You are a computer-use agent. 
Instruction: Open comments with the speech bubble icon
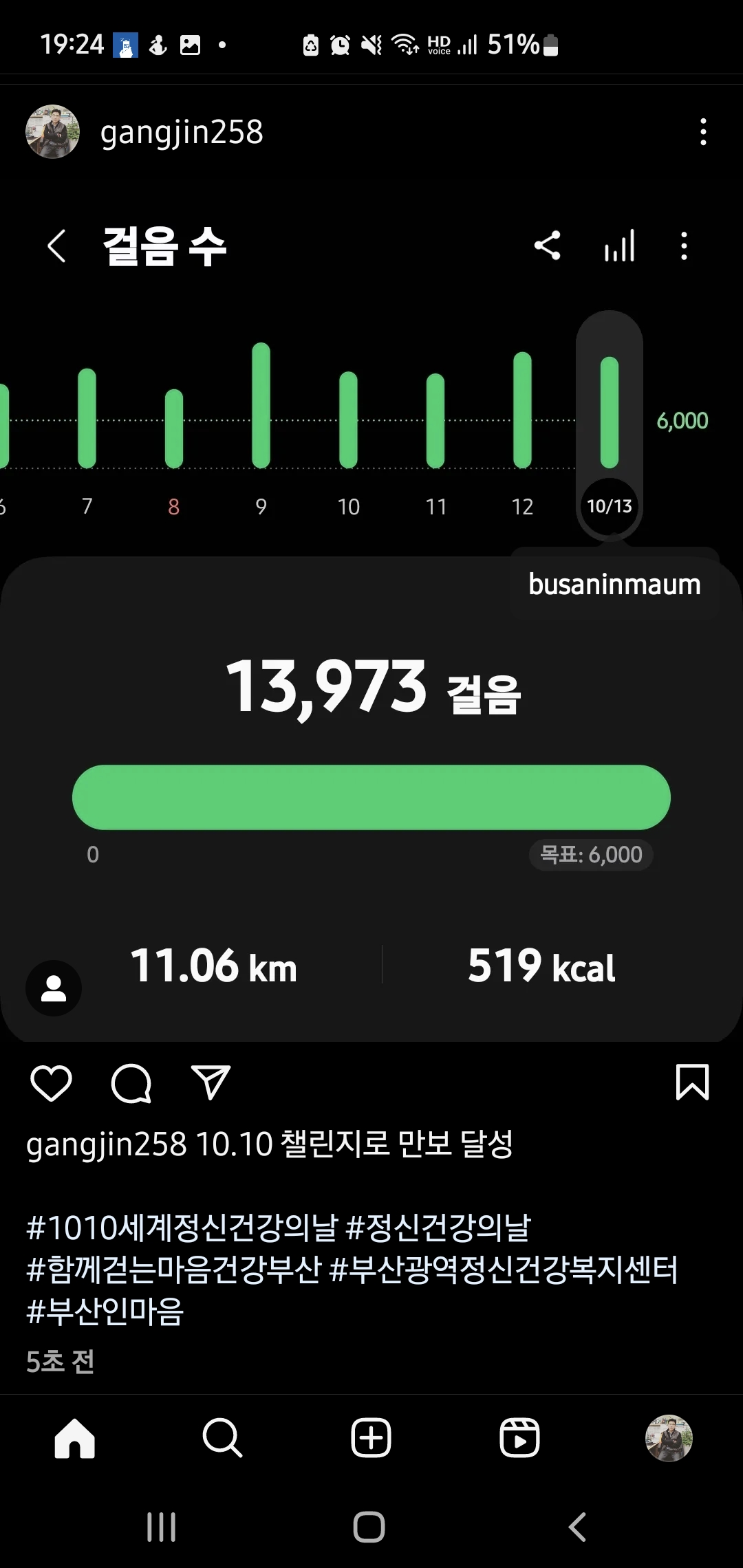(131, 1083)
